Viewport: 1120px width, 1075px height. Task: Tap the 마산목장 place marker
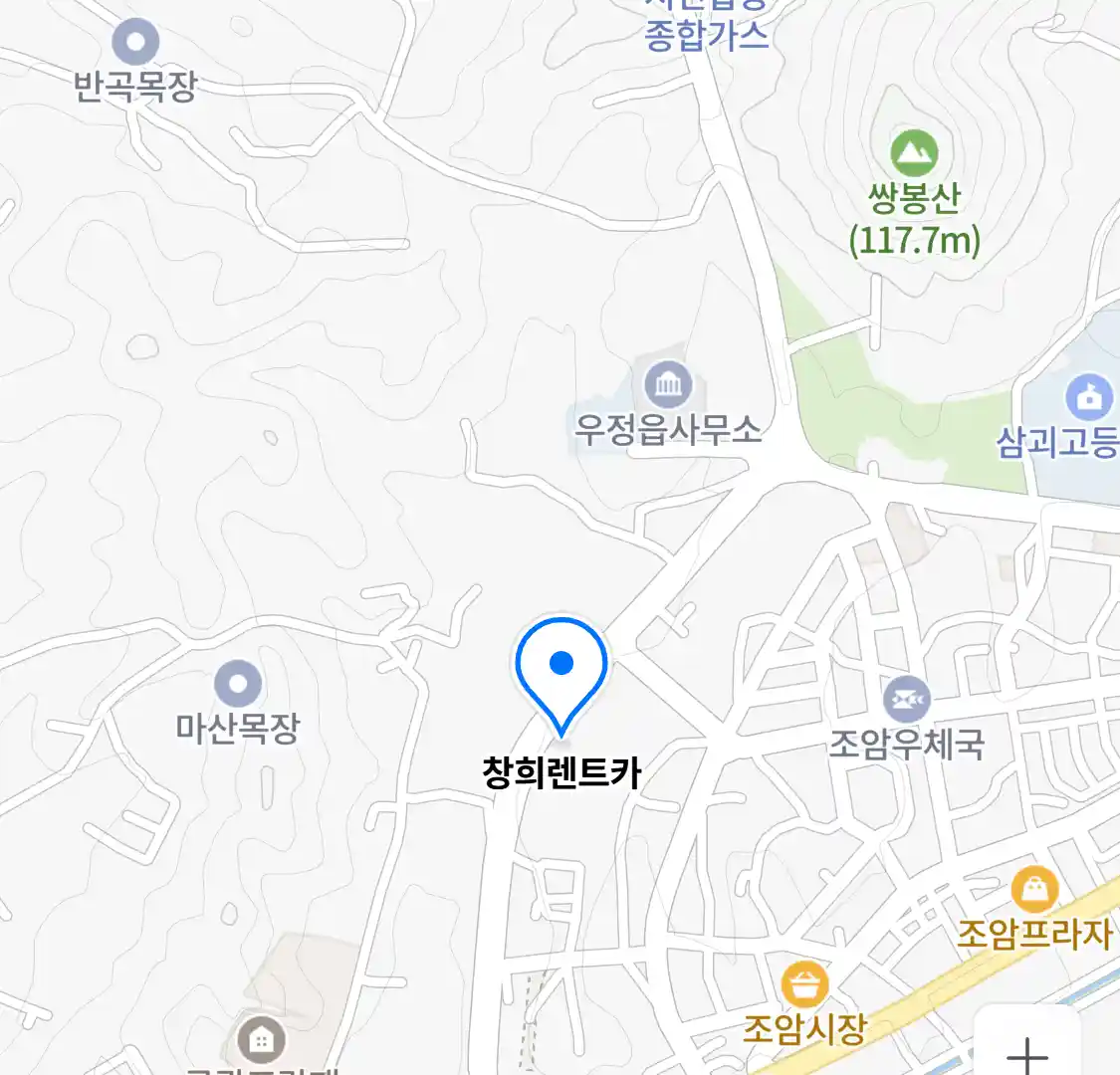tap(238, 685)
